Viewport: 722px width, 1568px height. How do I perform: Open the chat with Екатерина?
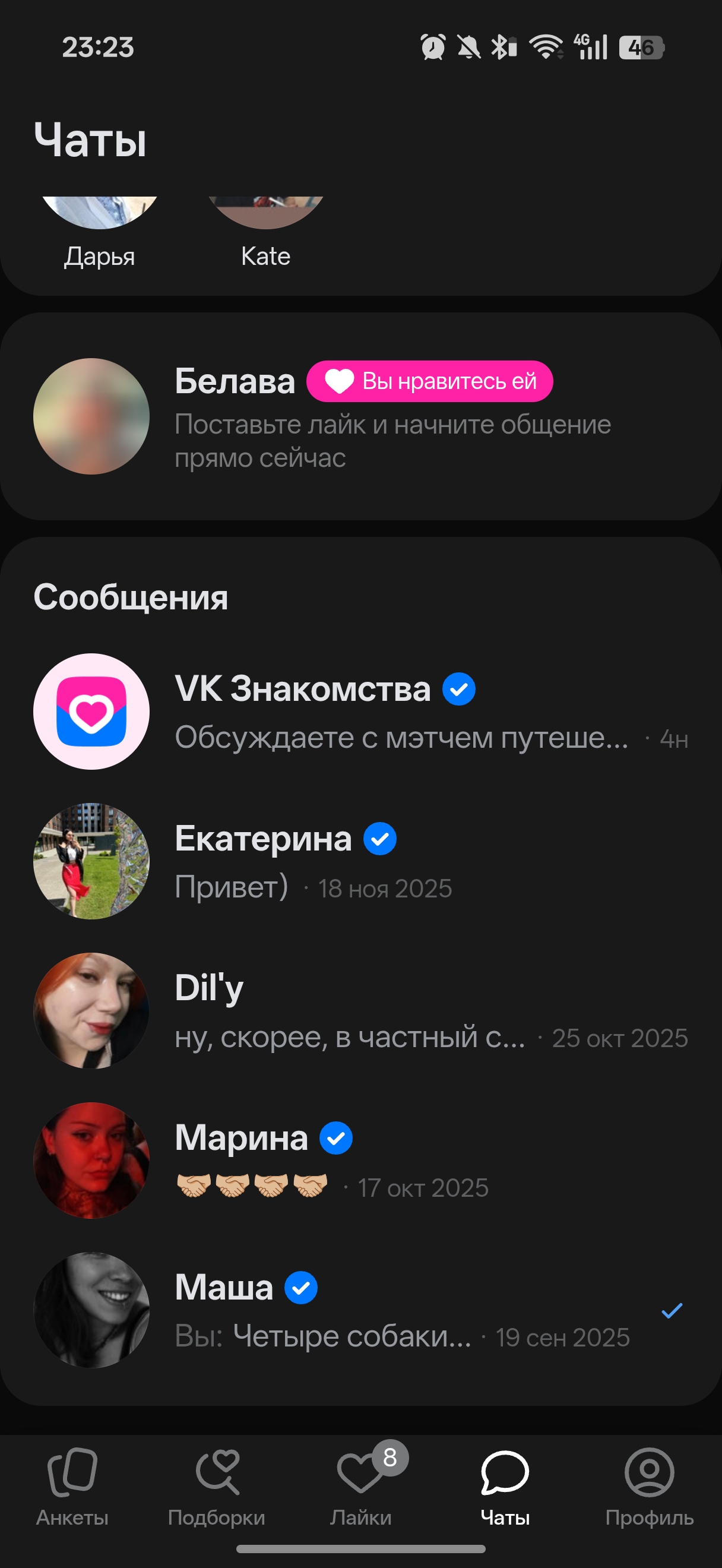[360, 861]
